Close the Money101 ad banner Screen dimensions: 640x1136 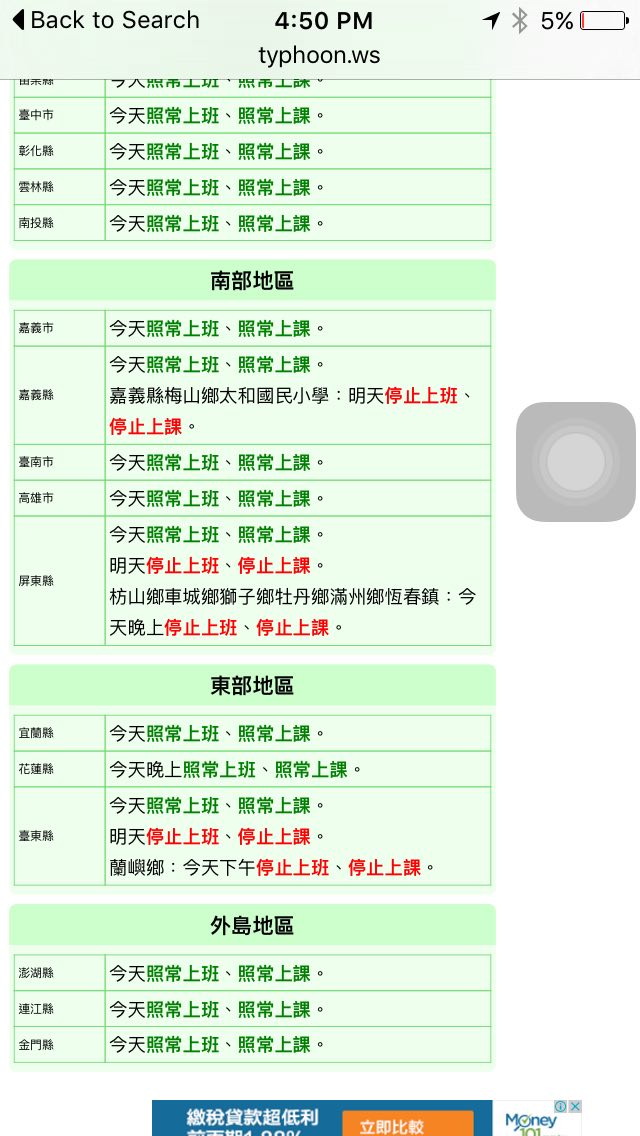575,1107
